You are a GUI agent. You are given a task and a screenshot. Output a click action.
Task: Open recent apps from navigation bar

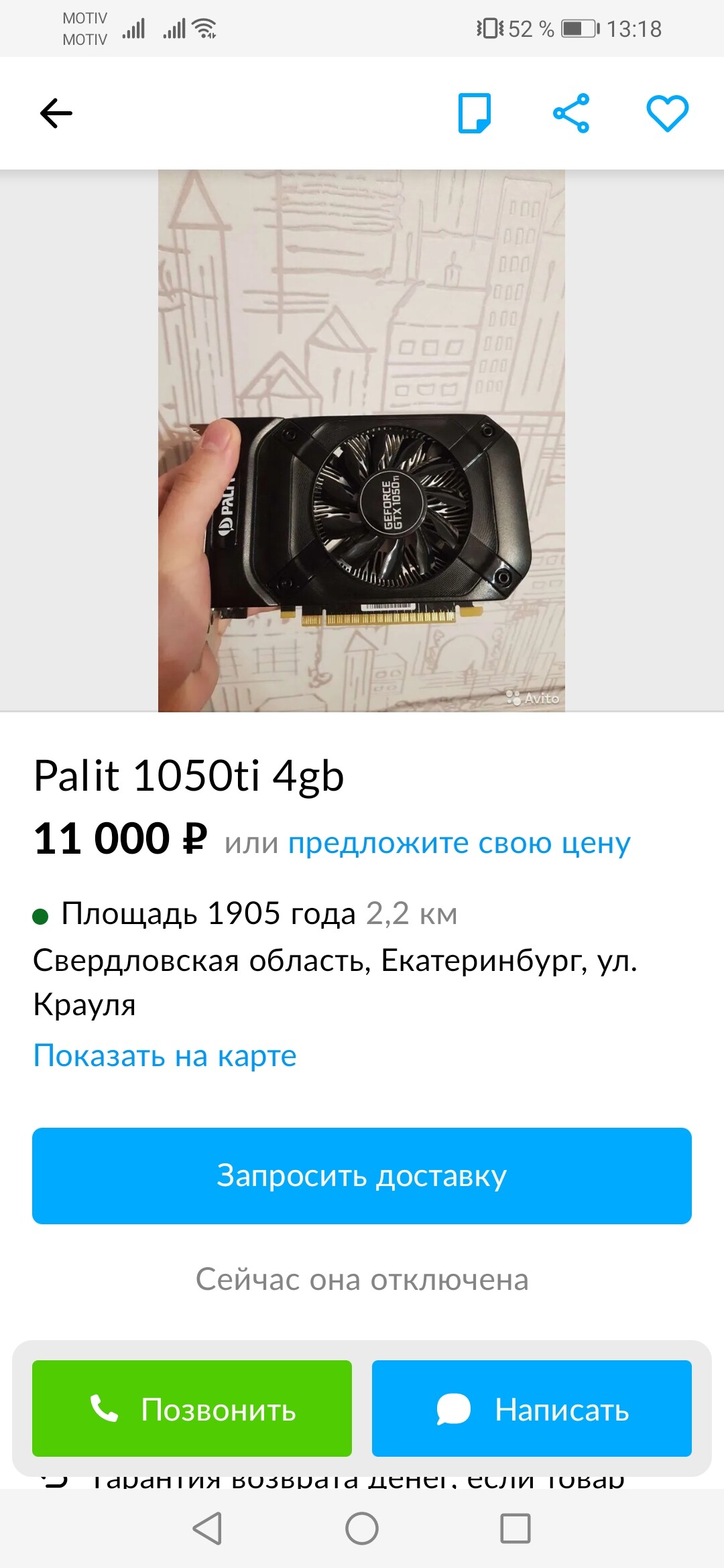(516, 1529)
